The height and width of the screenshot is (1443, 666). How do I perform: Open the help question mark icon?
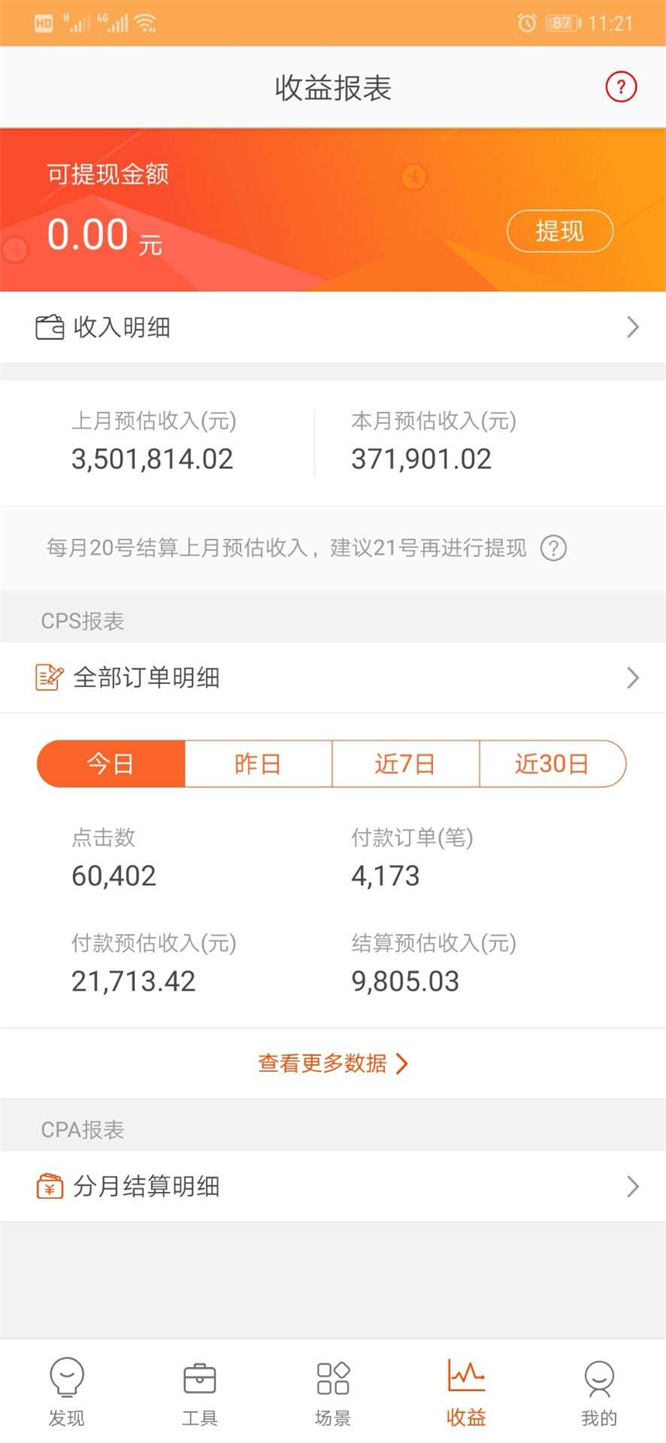point(620,87)
